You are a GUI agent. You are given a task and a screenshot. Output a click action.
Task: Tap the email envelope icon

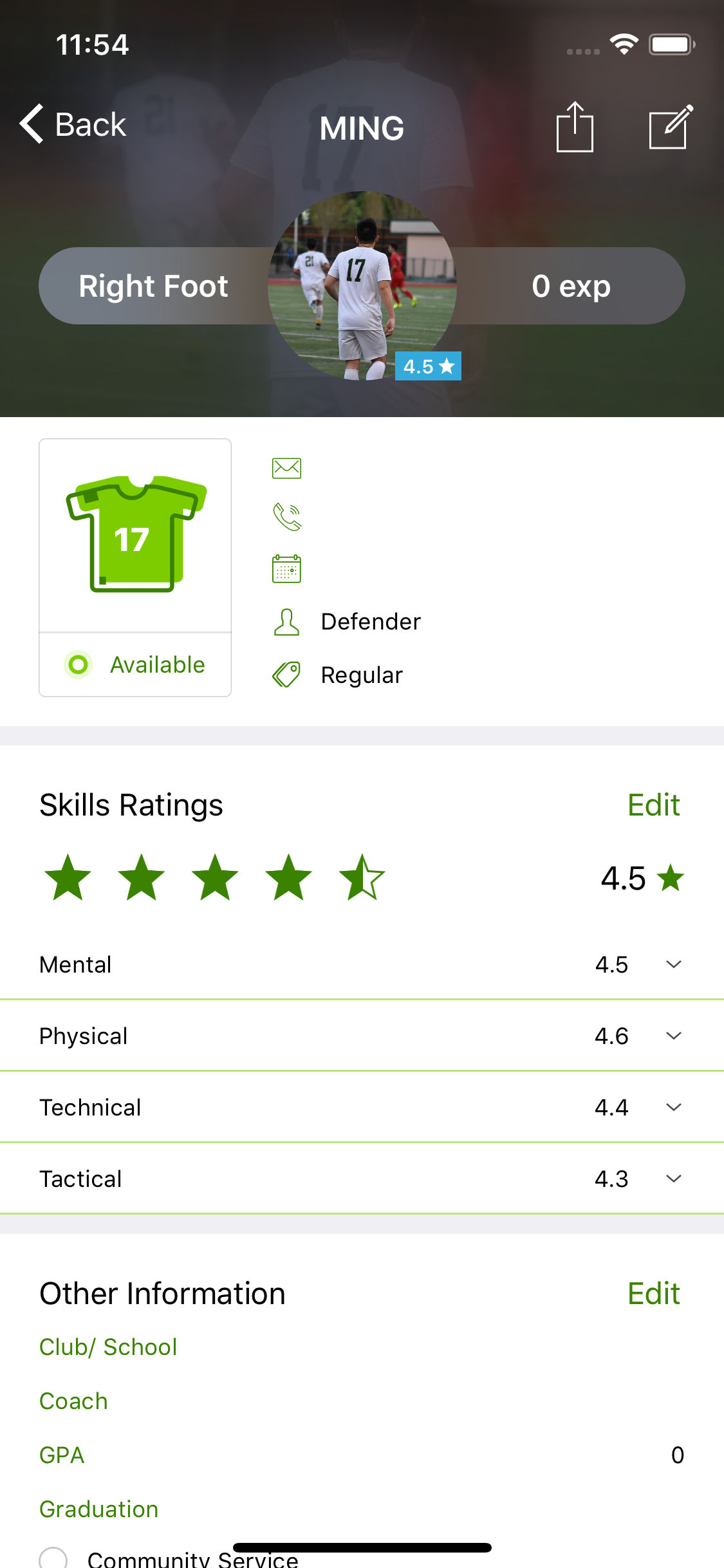pos(286,468)
